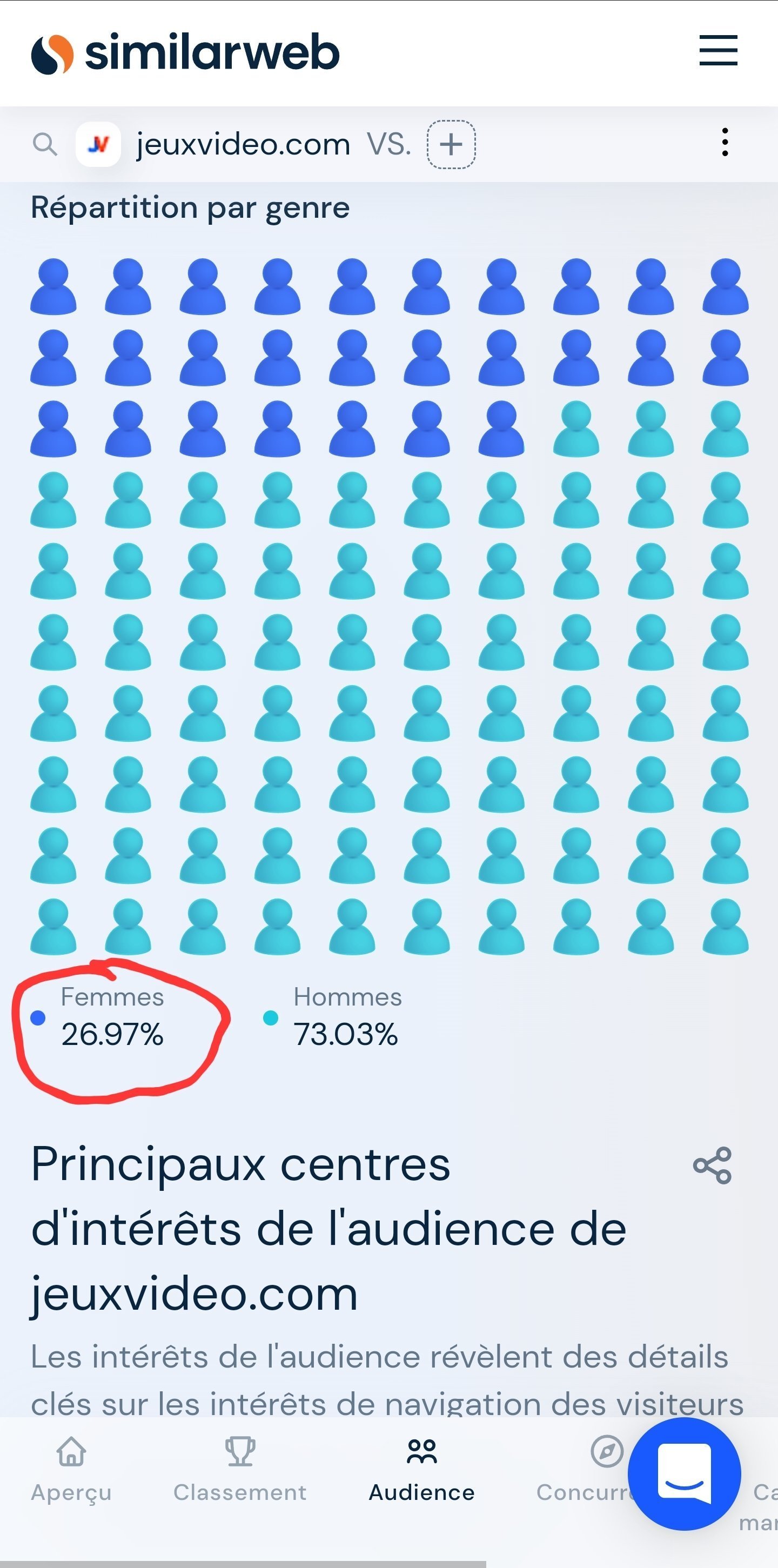Add a competitor site to compare
This screenshot has height=1568, width=778.
[451, 144]
